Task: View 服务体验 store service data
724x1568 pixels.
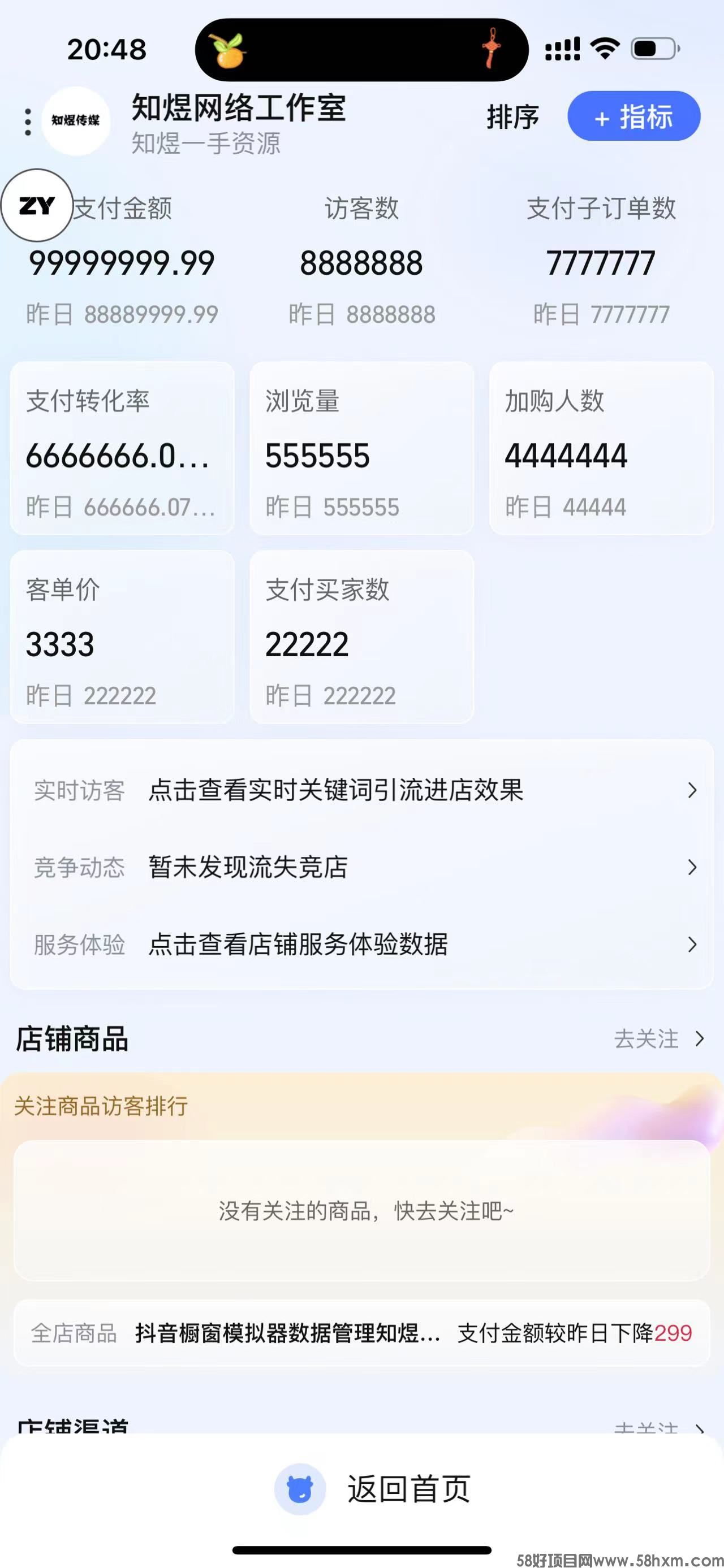Action: point(361,945)
